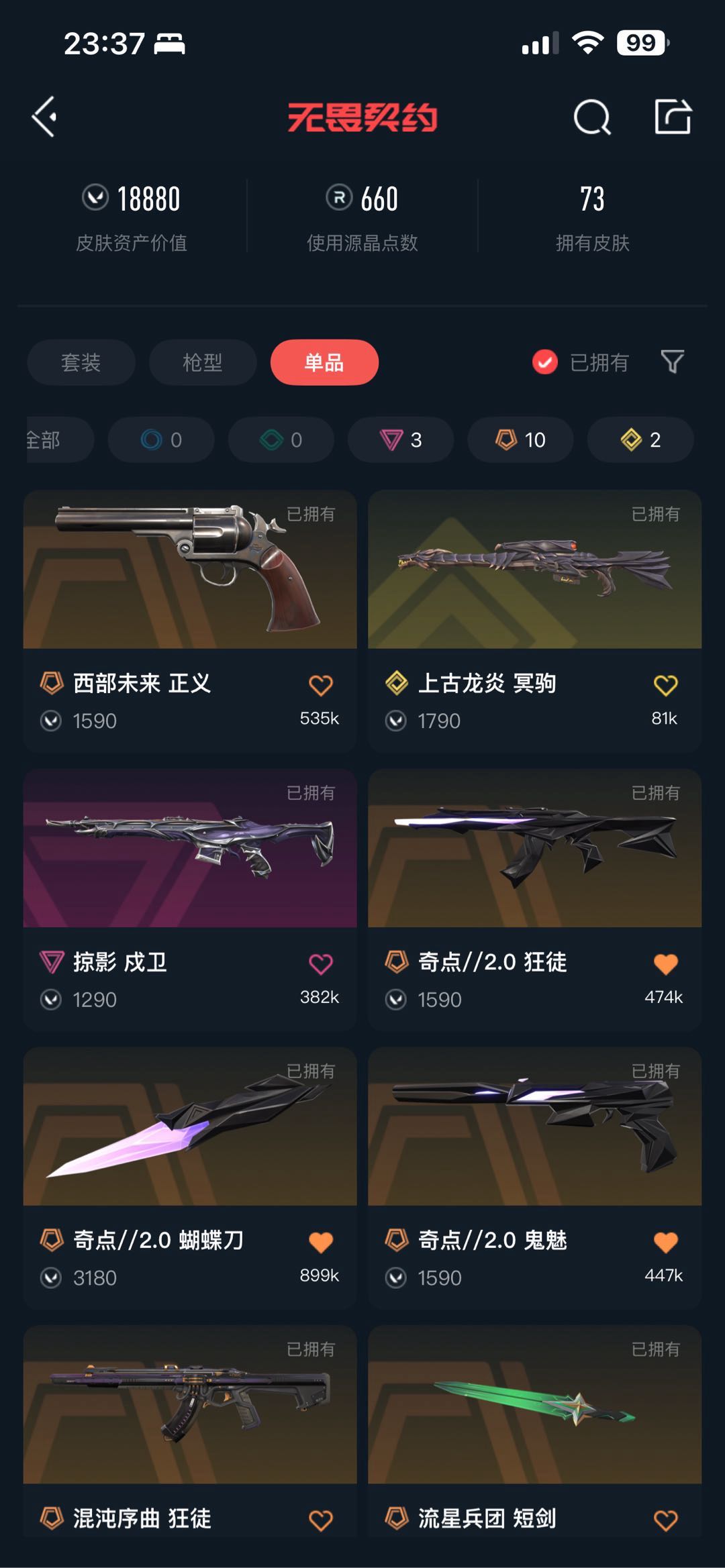Like the 混沌序曲 狂徒 skin
This screenshot has height=1568, width=725.
tap(321, 1520)
